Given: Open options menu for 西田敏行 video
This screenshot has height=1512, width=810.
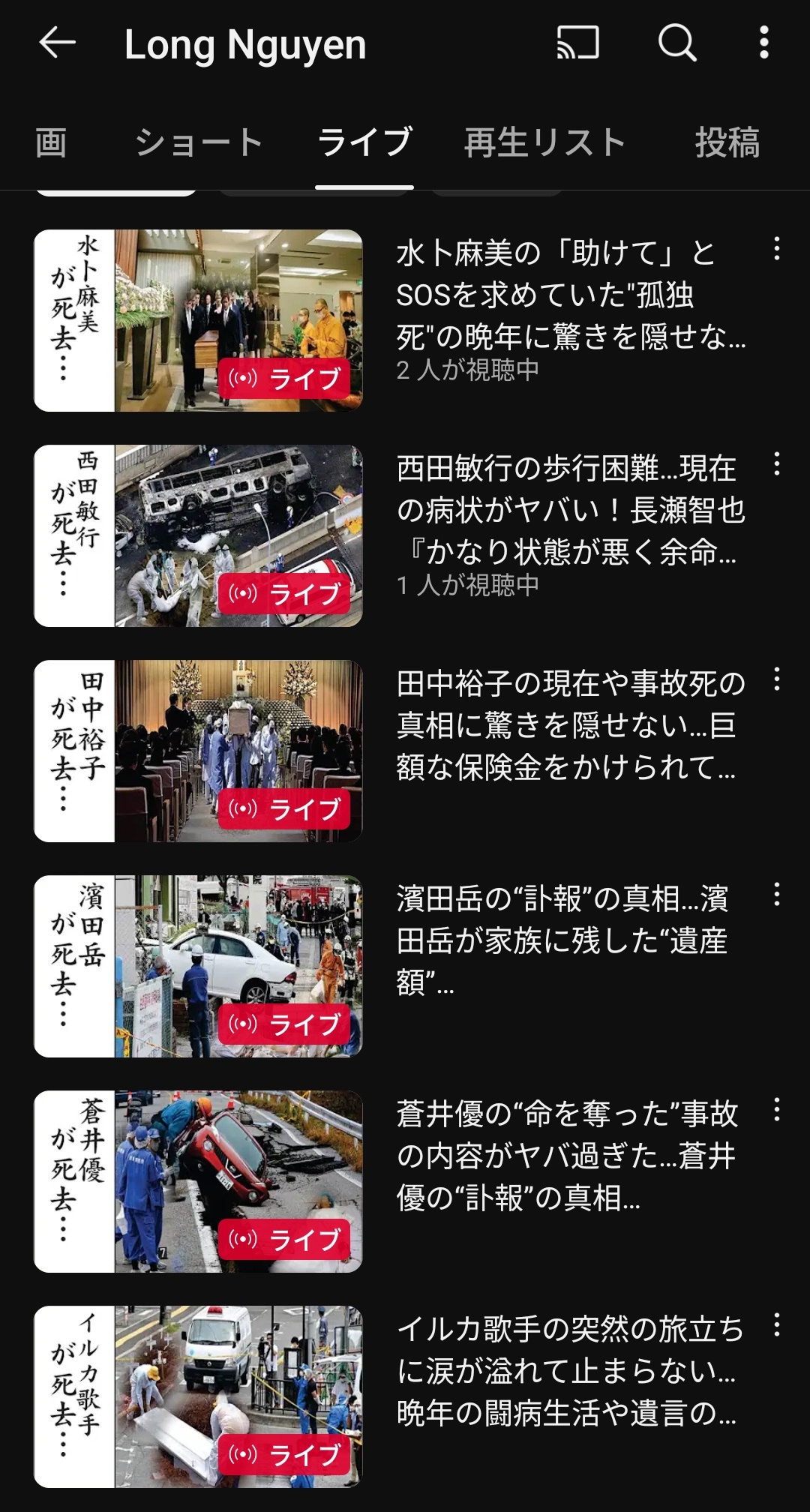Looking at the screenshot, I should pyautogui.click(x=776, y=464).
